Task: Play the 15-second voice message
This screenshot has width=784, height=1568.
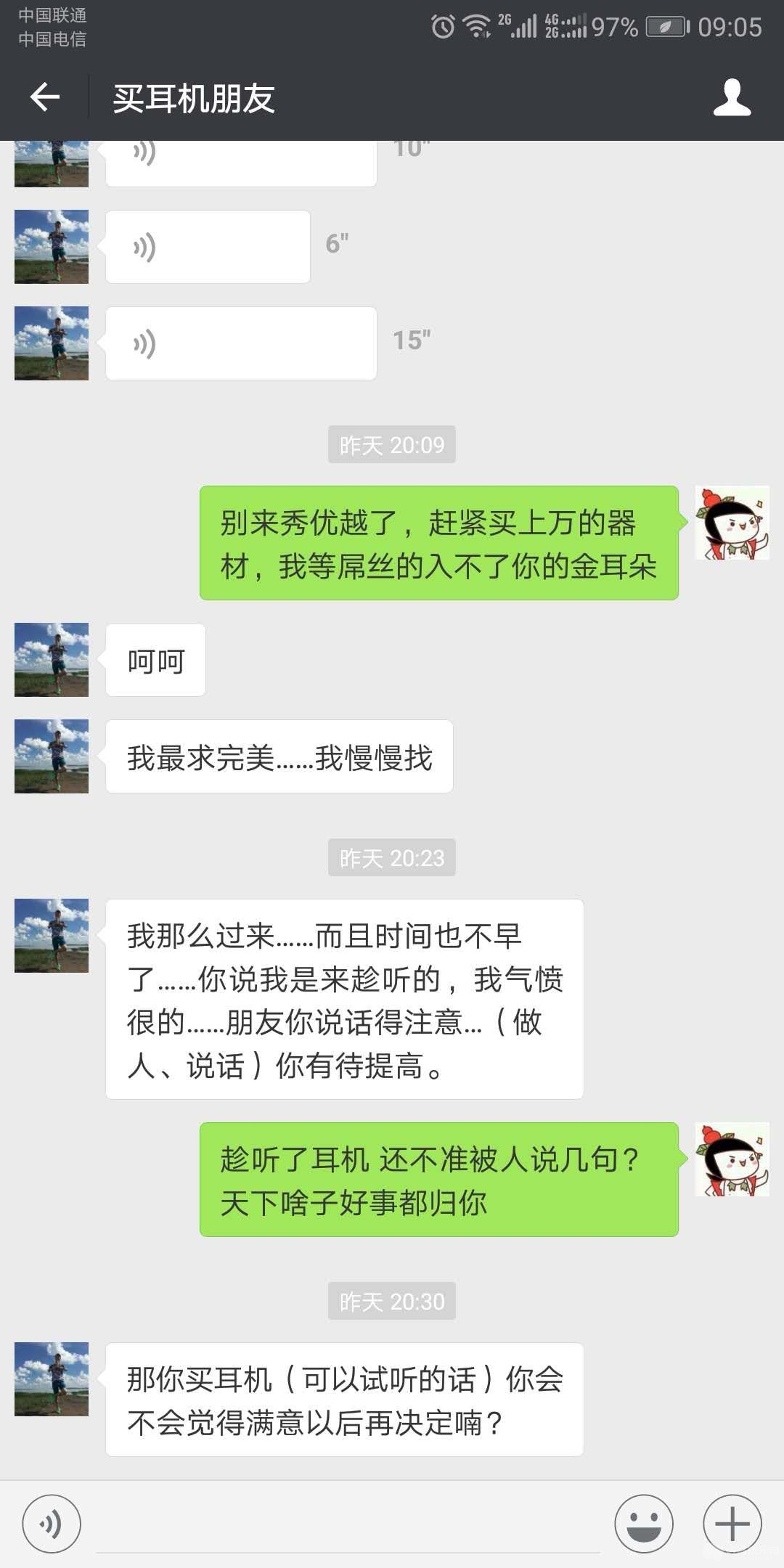Action: 241,343
